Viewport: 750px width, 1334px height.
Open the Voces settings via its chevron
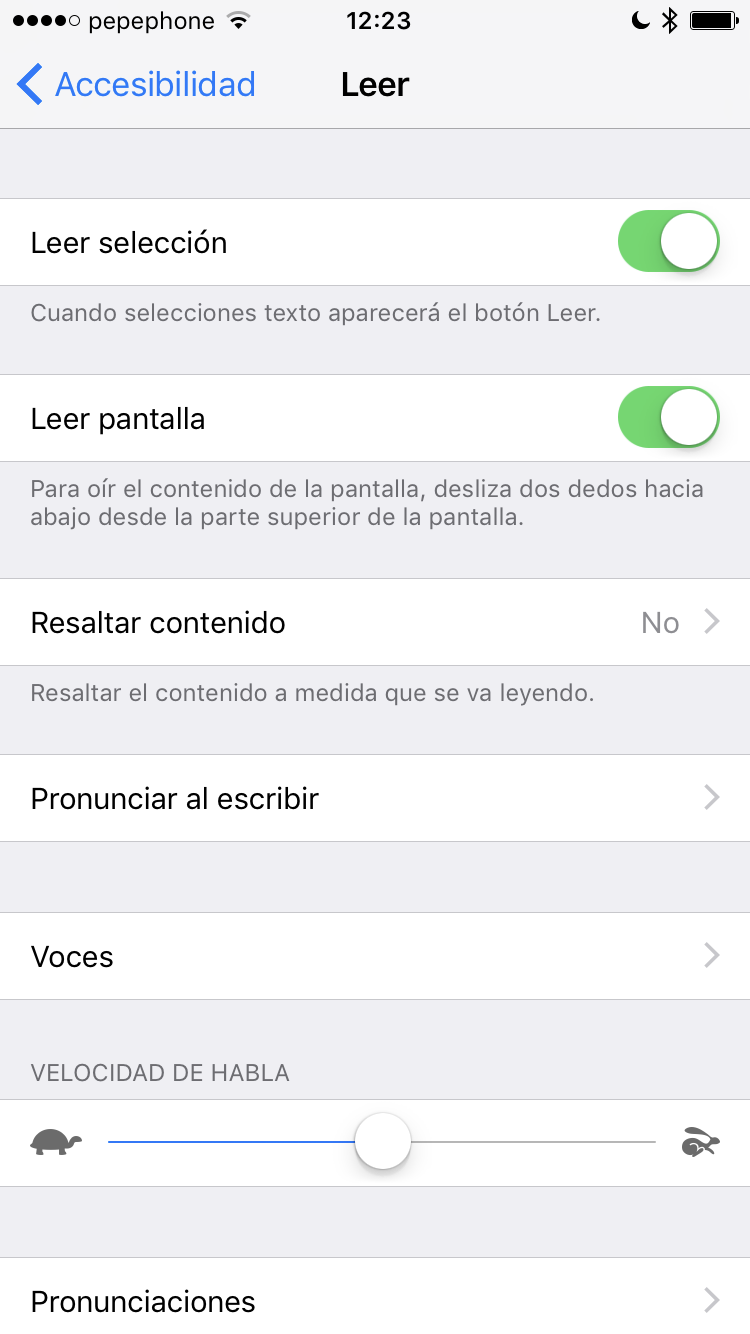(711, 956)
